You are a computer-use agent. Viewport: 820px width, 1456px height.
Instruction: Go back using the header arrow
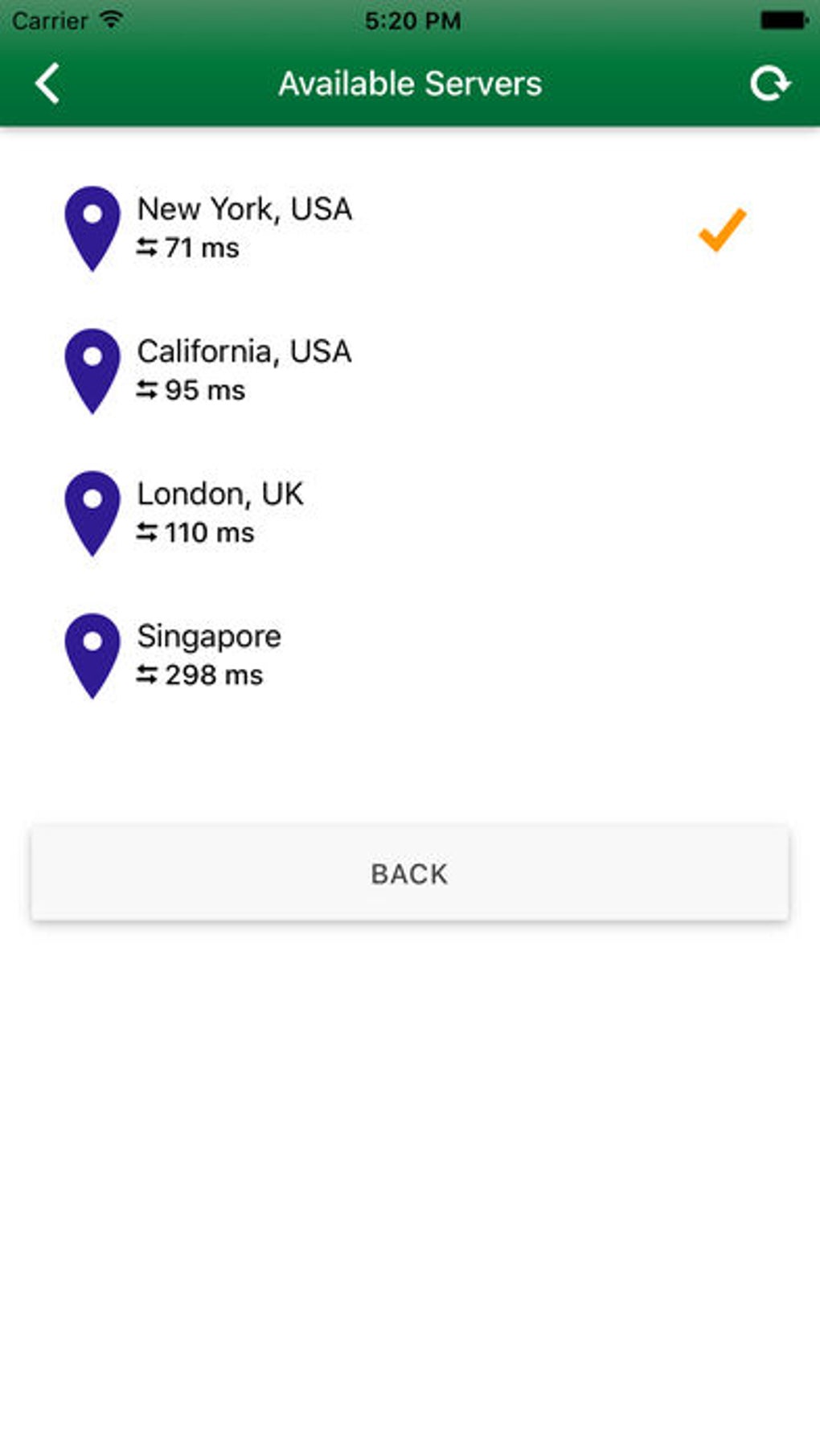(x=47, y=84)
